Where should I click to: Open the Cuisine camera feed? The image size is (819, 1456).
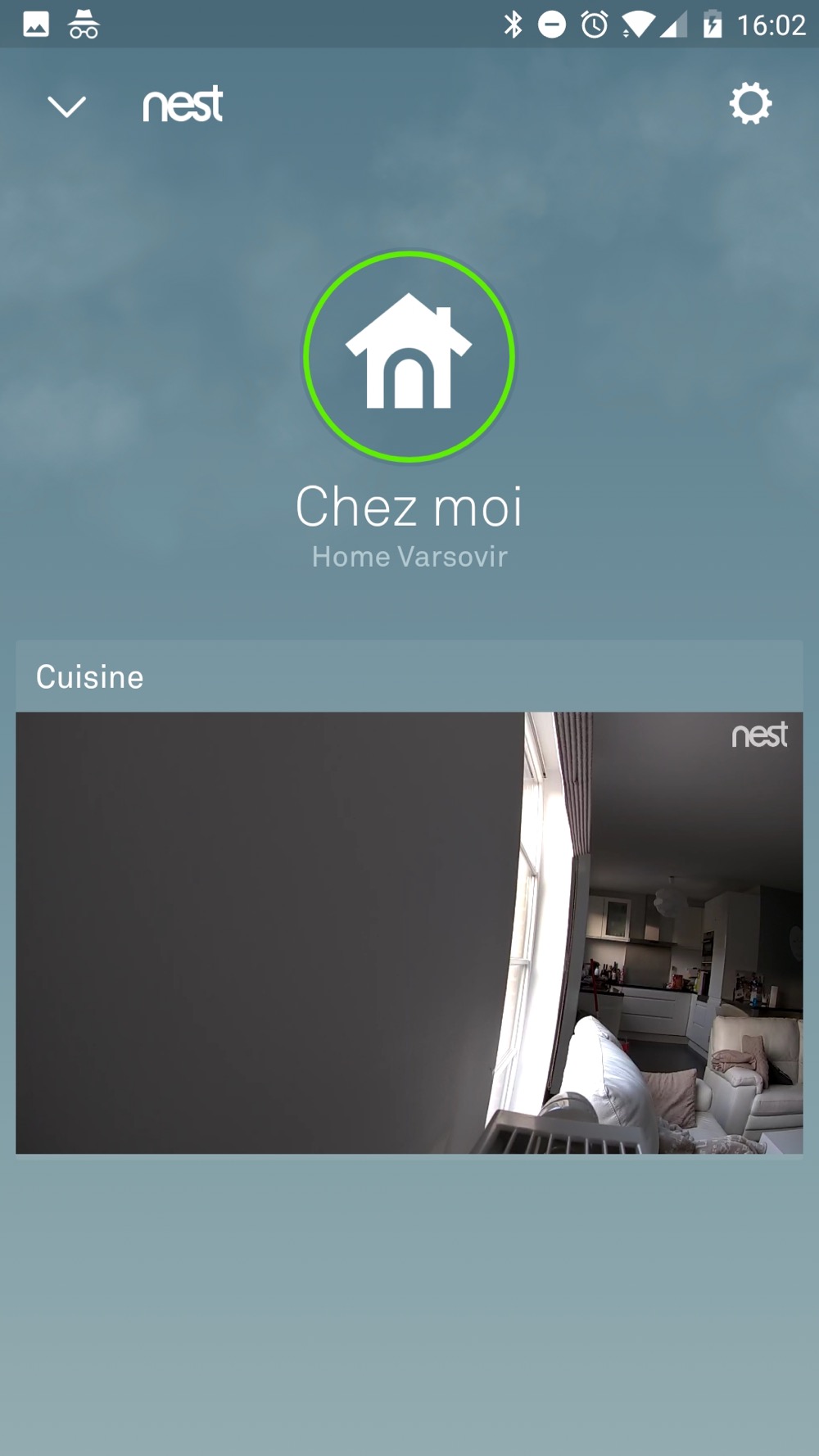[x=409, y=932]
